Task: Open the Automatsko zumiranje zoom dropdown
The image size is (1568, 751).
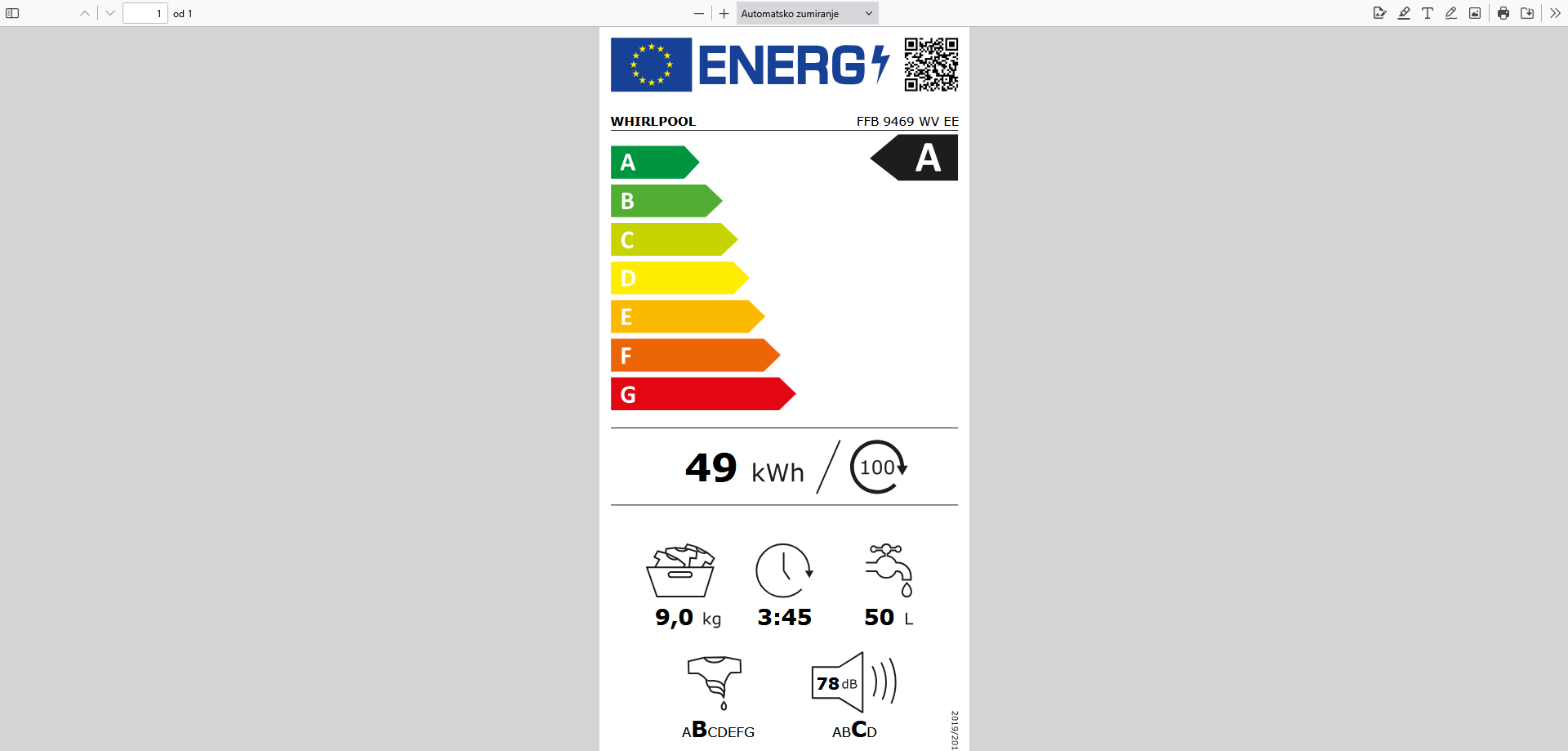Action: pos(807,13)
